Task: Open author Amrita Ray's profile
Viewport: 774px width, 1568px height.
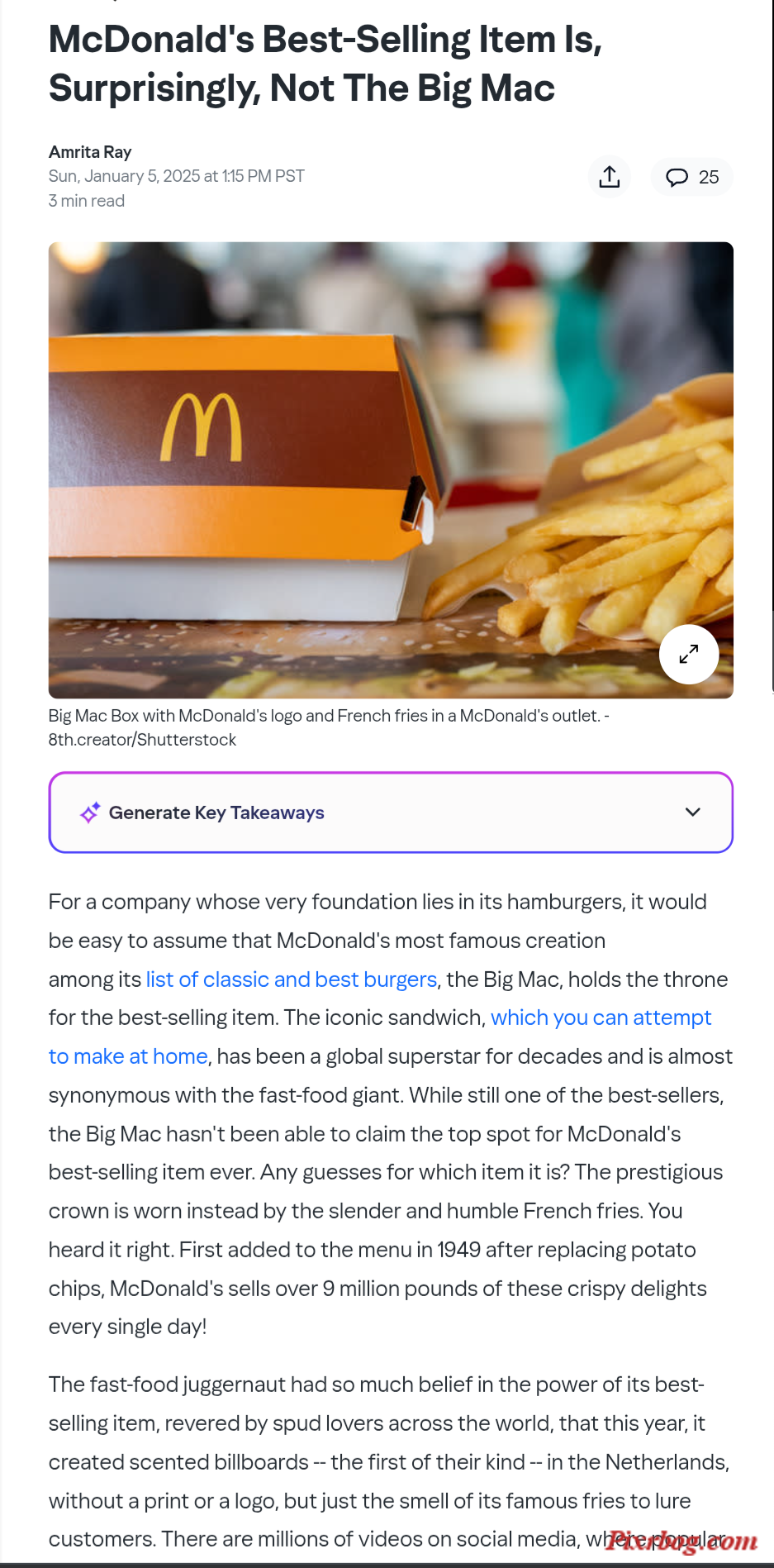Action: (90, 152)
